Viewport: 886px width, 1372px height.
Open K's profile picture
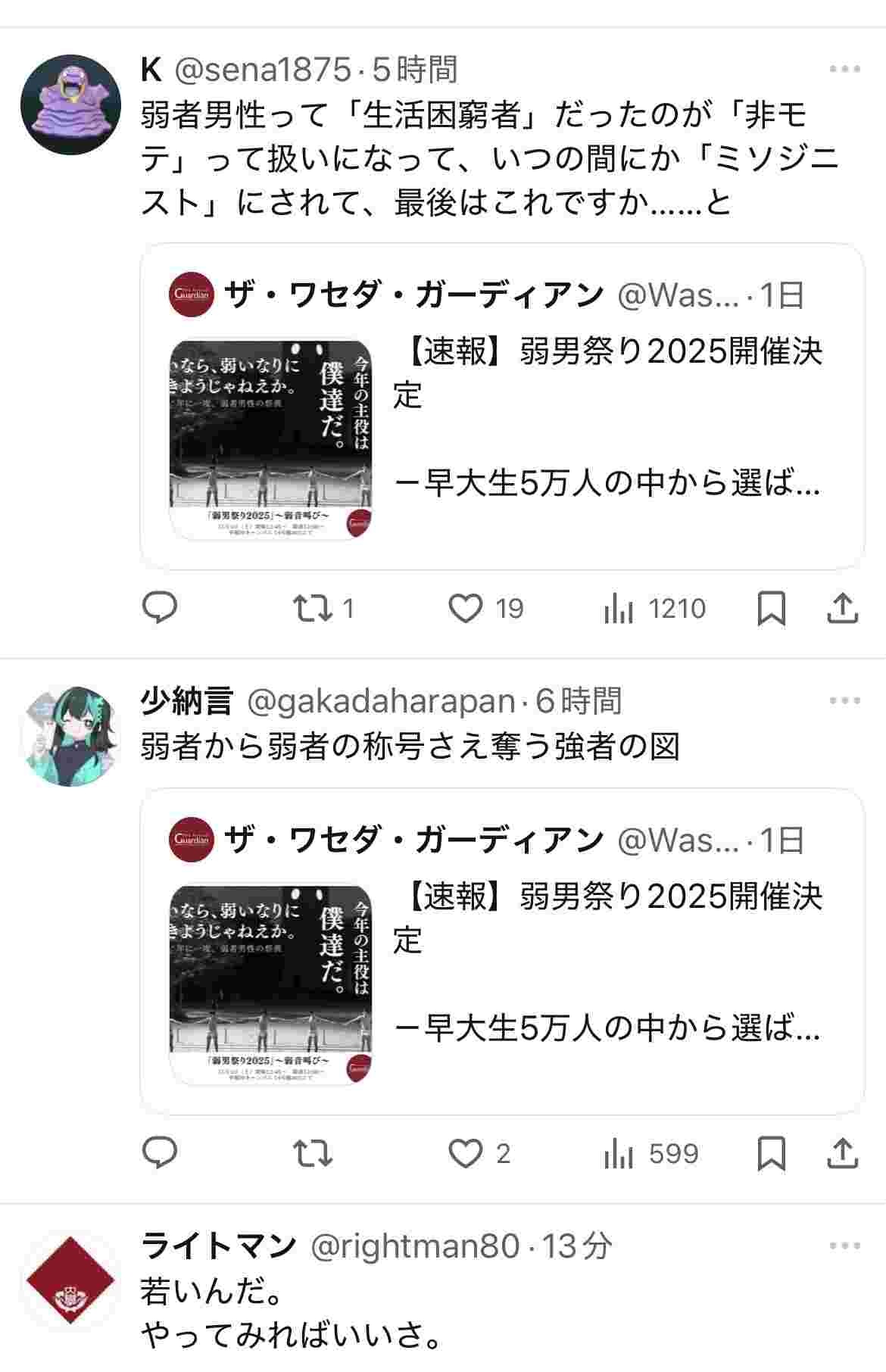(70, 104)
